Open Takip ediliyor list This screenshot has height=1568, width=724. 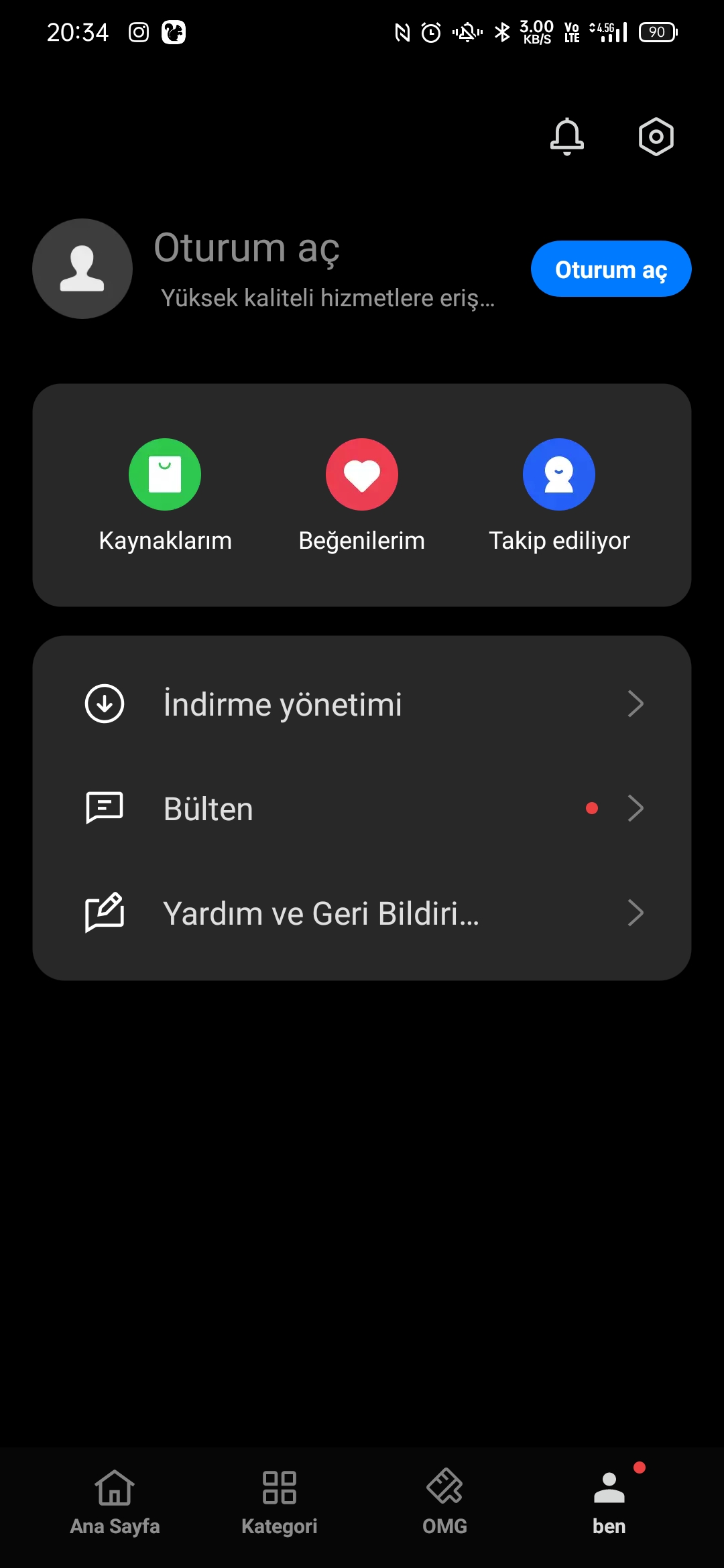pos(559,496)
